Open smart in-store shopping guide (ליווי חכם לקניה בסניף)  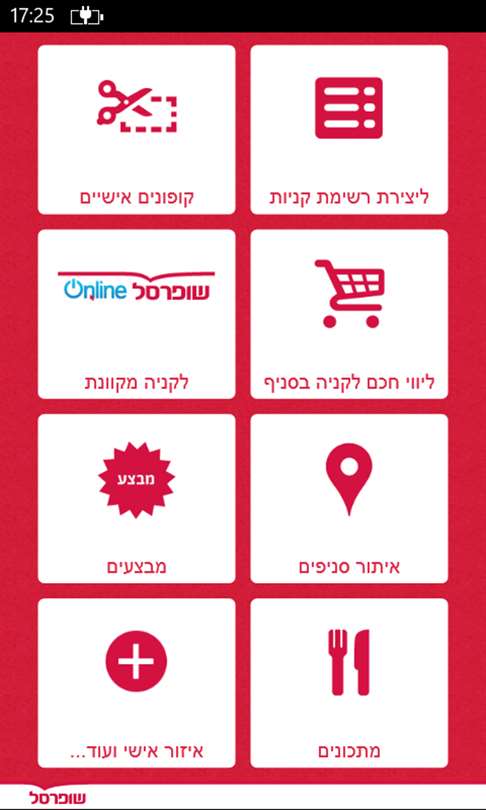pyautogui.click(x=349, y=314)
